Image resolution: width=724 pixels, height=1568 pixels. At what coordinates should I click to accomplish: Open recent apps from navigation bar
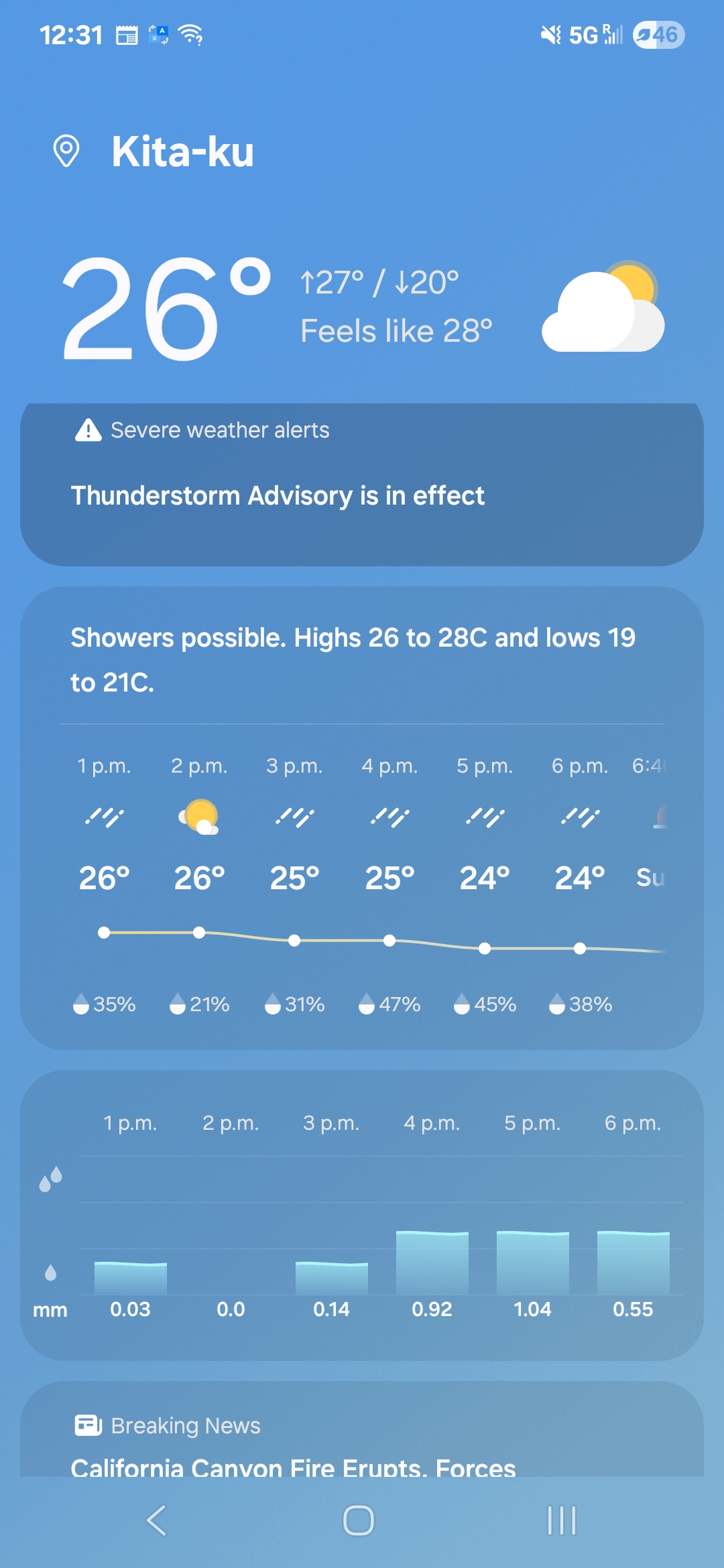pyautogui.click(x=562, y=1520)
